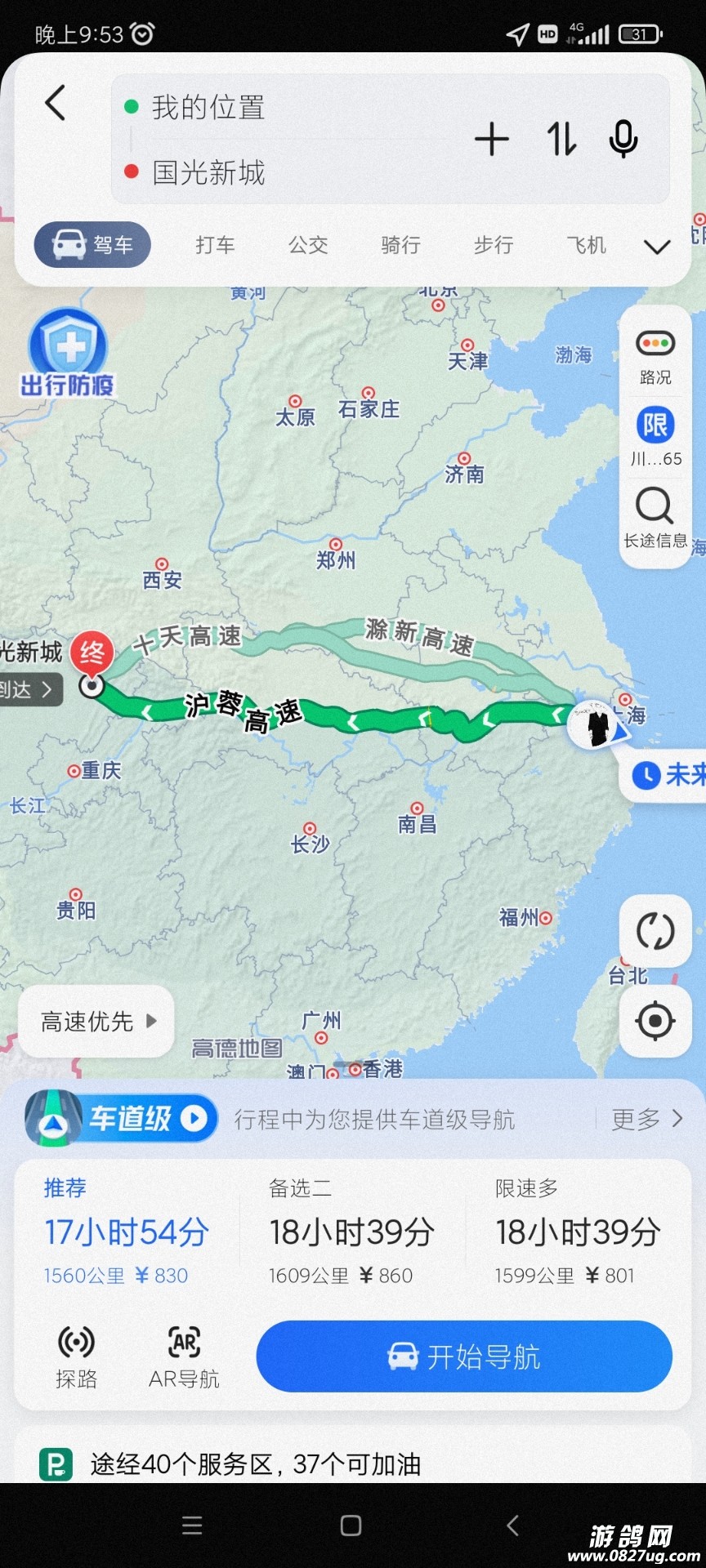Recenter map on my location
The width and height of the screenshot is (706, 1568).
[655, 1021]
